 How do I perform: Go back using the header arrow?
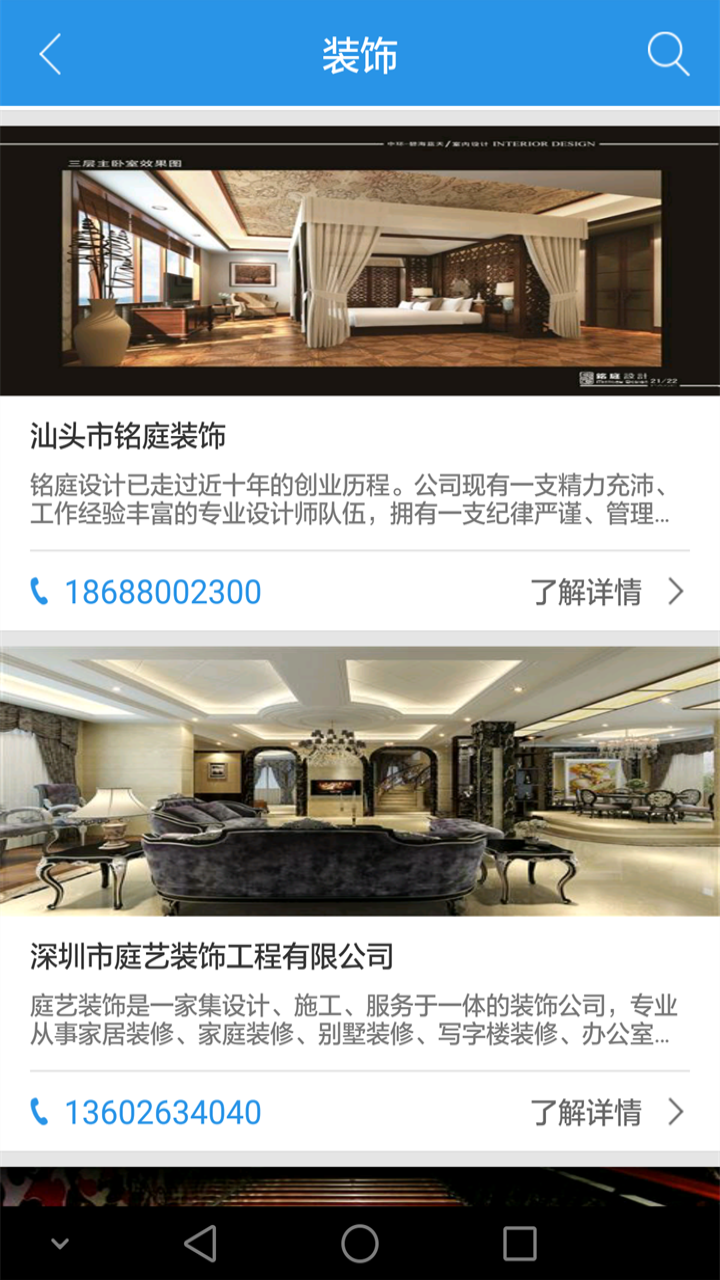50,54
